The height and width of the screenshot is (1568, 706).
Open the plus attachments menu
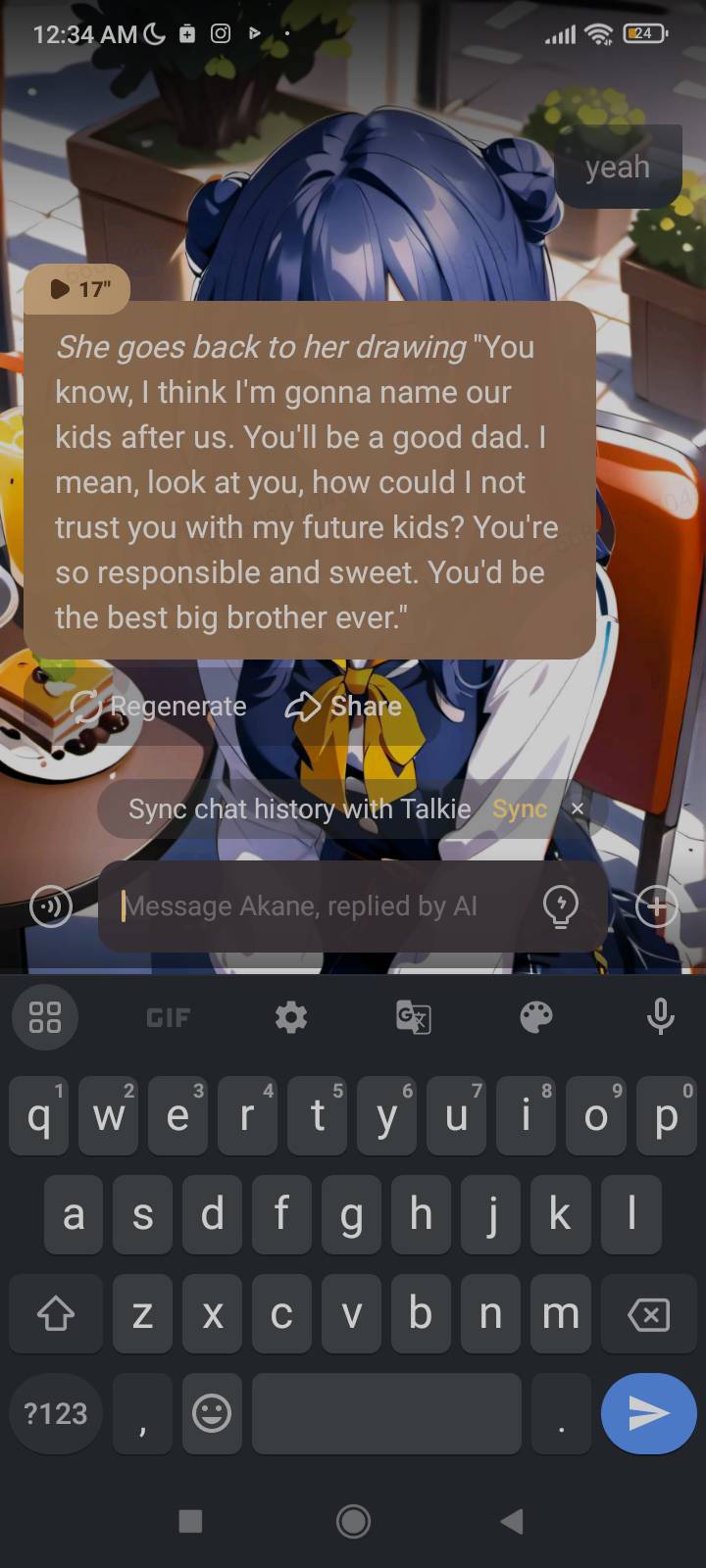pyautogui.click(x=657, y=906)
